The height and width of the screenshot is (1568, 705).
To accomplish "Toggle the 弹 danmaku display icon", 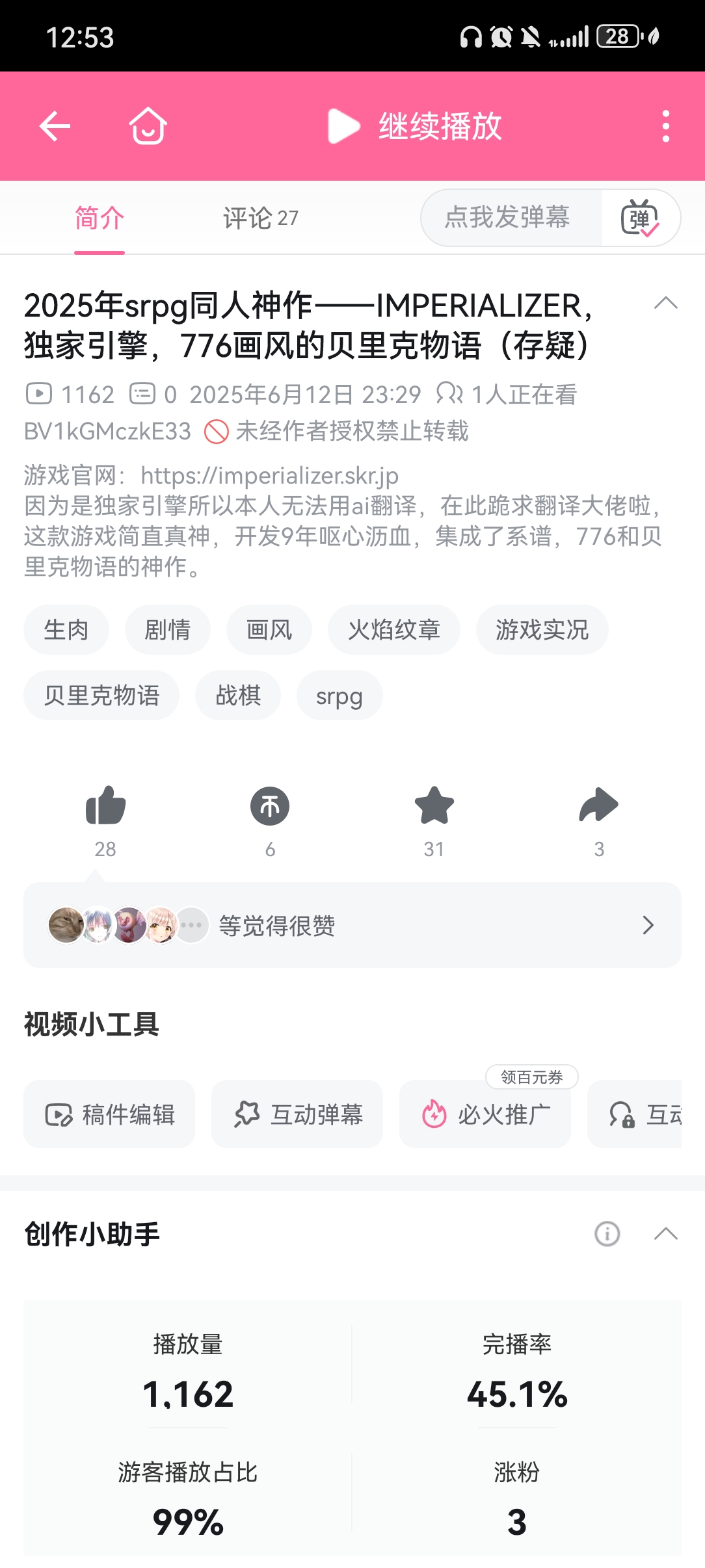I will (x=640, y=218).
